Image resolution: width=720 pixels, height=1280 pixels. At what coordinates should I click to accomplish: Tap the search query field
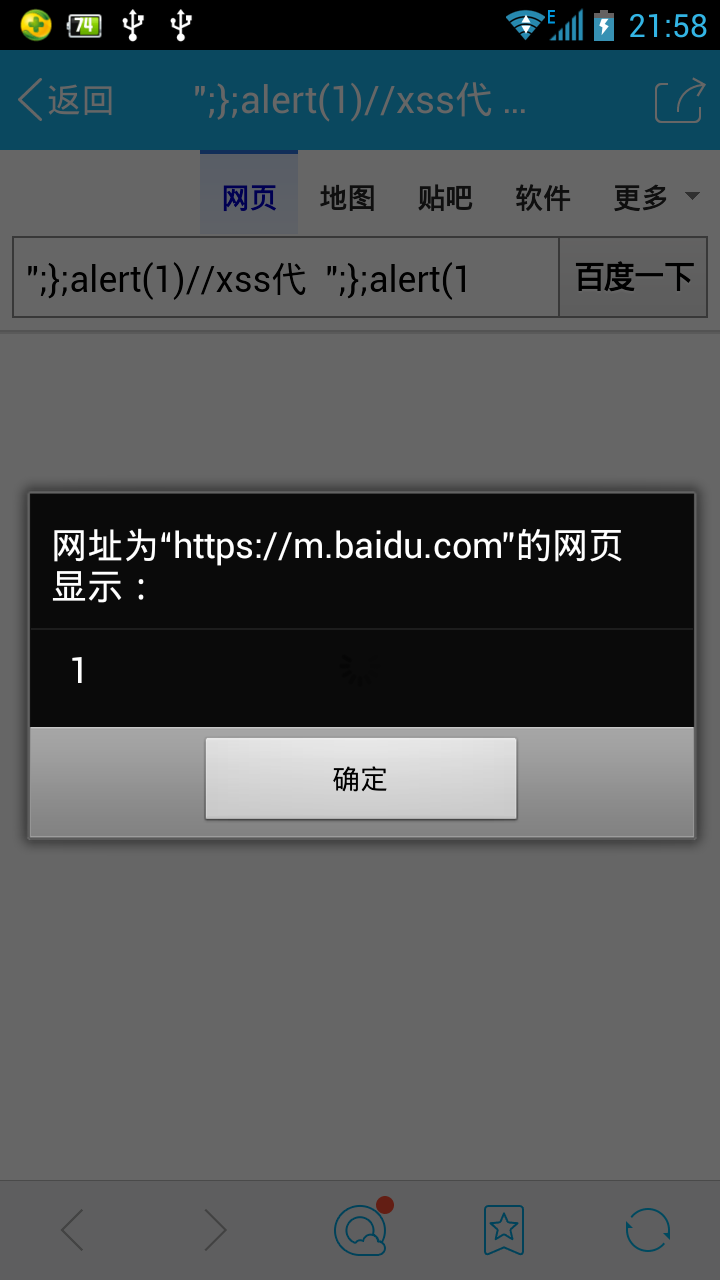tap(286, 277)
